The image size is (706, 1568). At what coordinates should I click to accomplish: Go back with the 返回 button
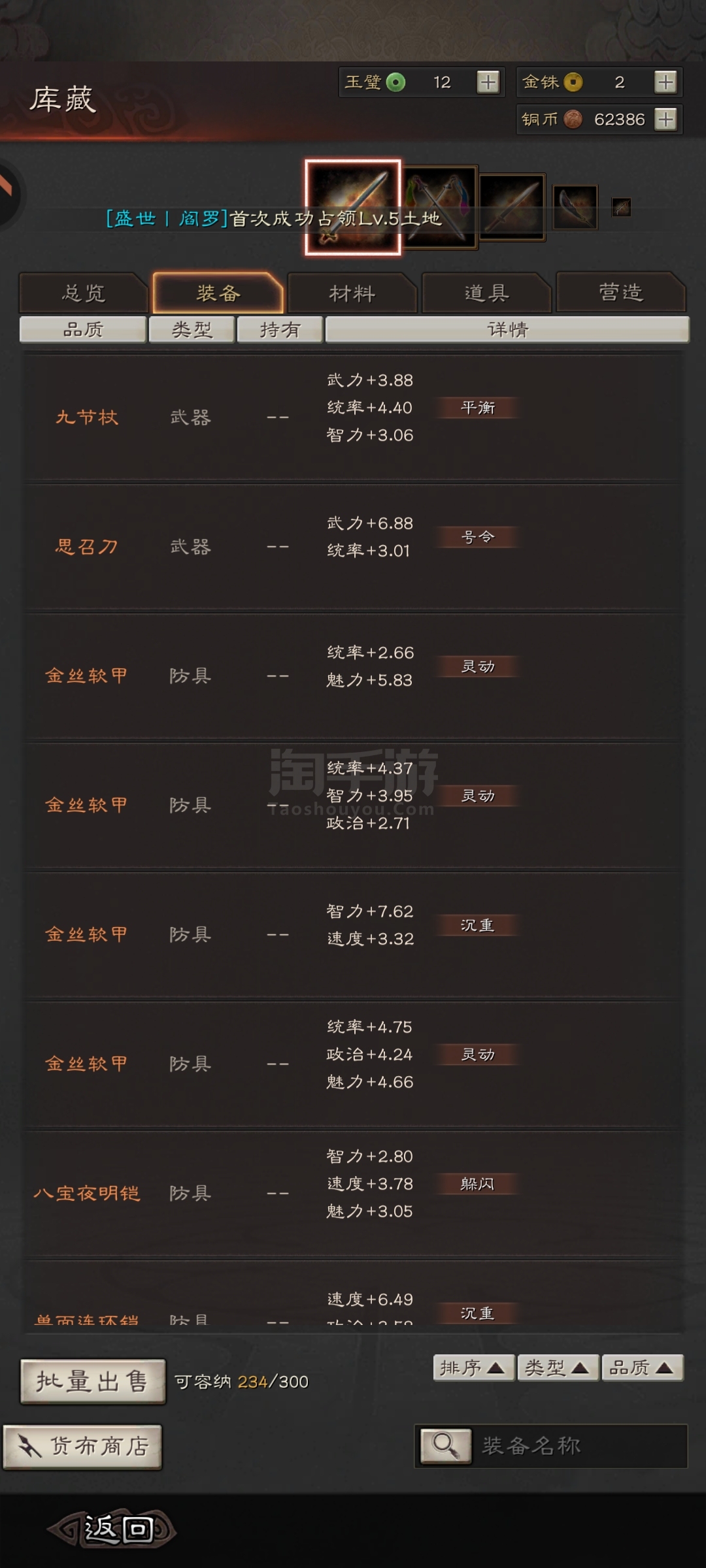pos(112,1529)
